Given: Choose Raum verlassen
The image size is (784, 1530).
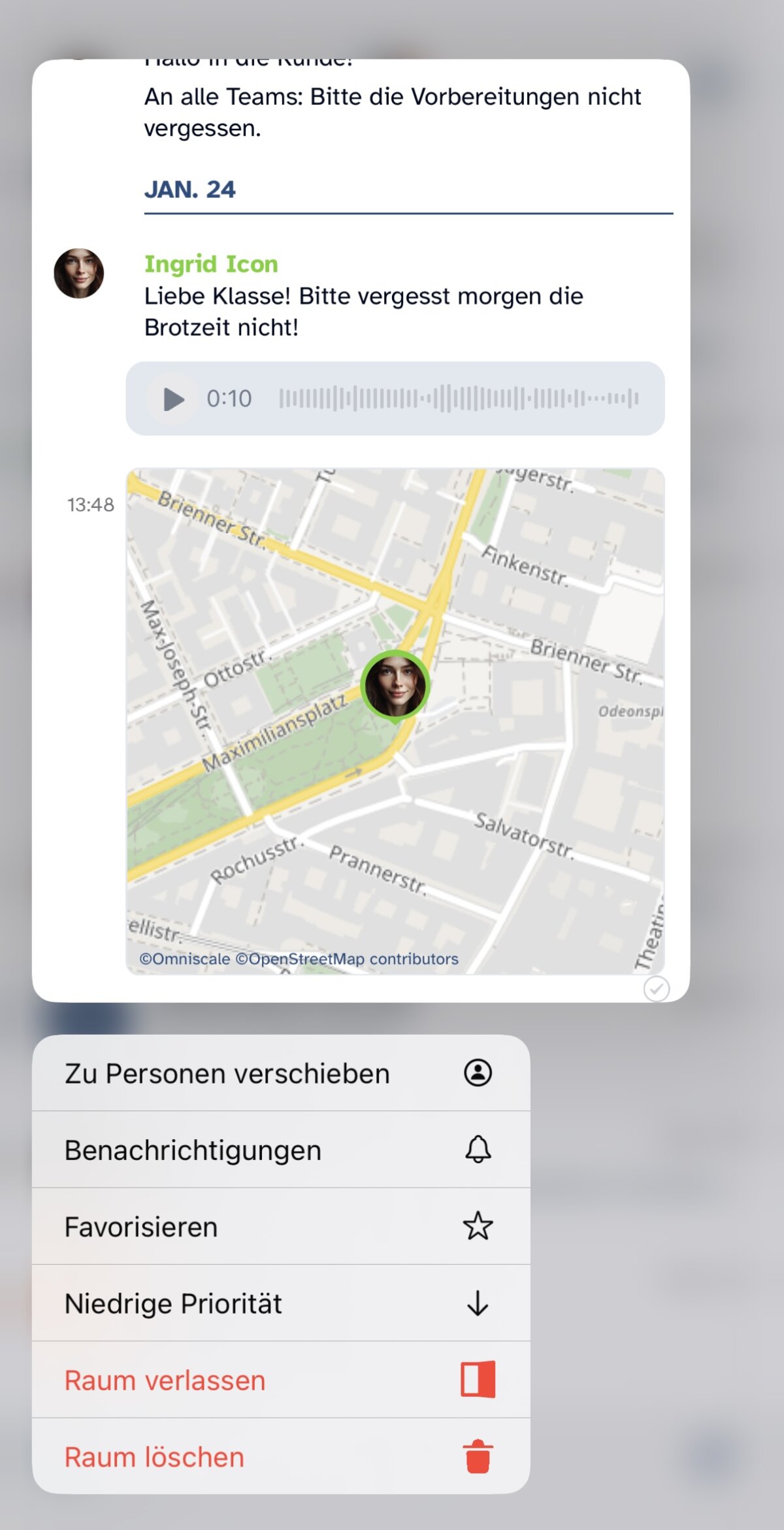Looking at the screenshot, I should click(281, 1380).
